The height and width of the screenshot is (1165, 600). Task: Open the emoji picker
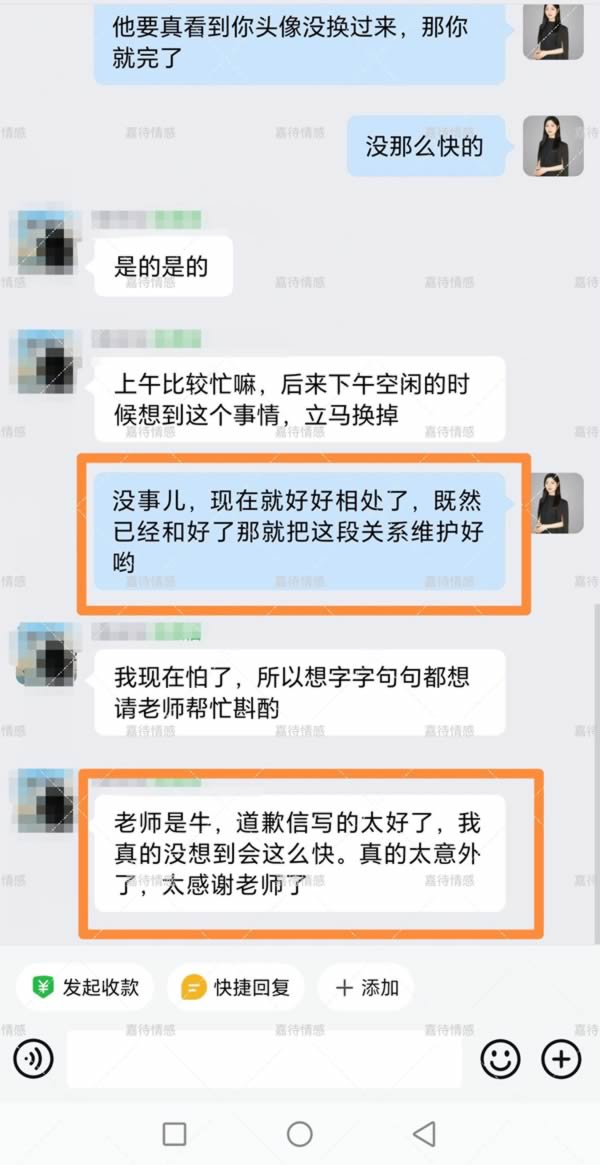click(x=500, y=1058)
